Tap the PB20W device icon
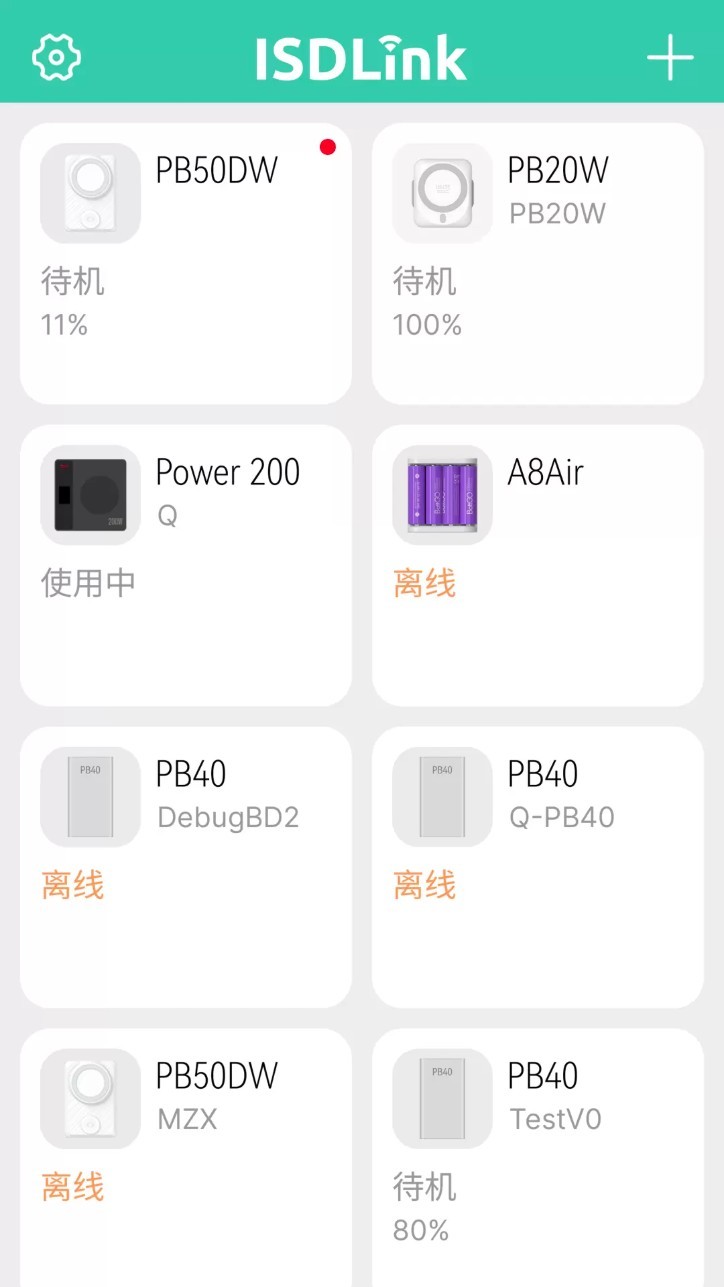This screenshot has width=724, height=1287. (x=441, y=192)
